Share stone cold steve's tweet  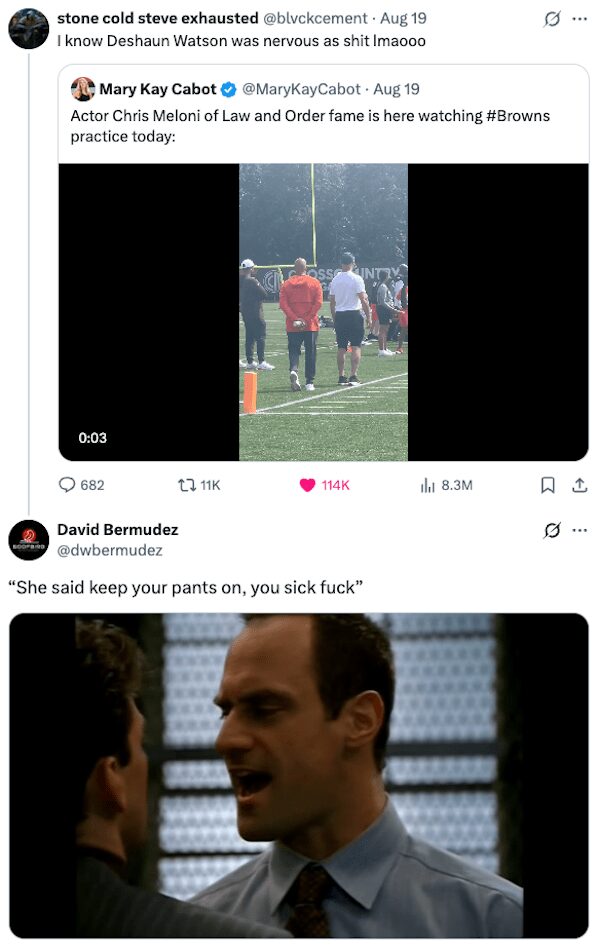coord(578,485)
